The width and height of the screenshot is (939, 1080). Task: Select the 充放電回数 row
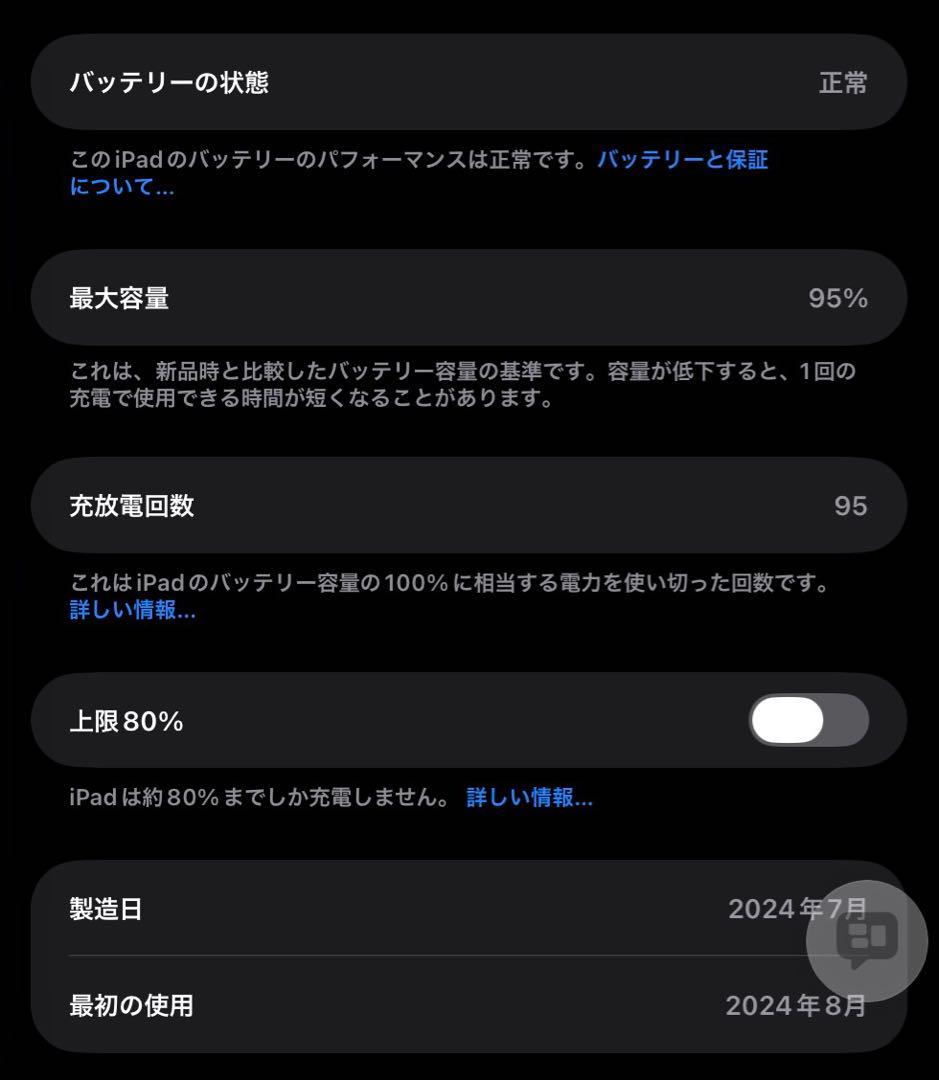tap(470, 506)
